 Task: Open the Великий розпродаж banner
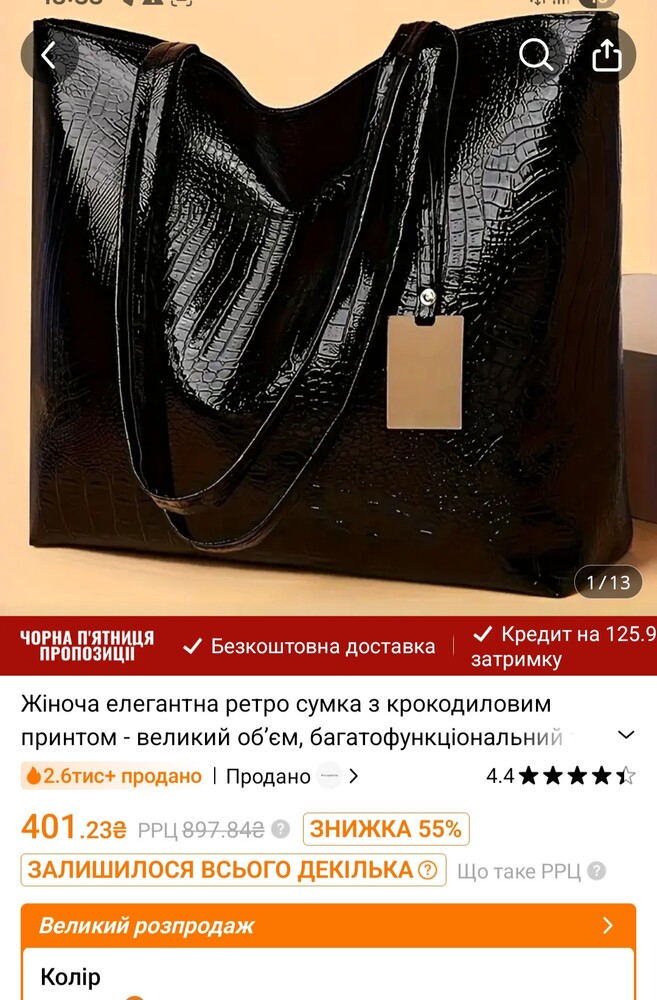pos(328,925)
